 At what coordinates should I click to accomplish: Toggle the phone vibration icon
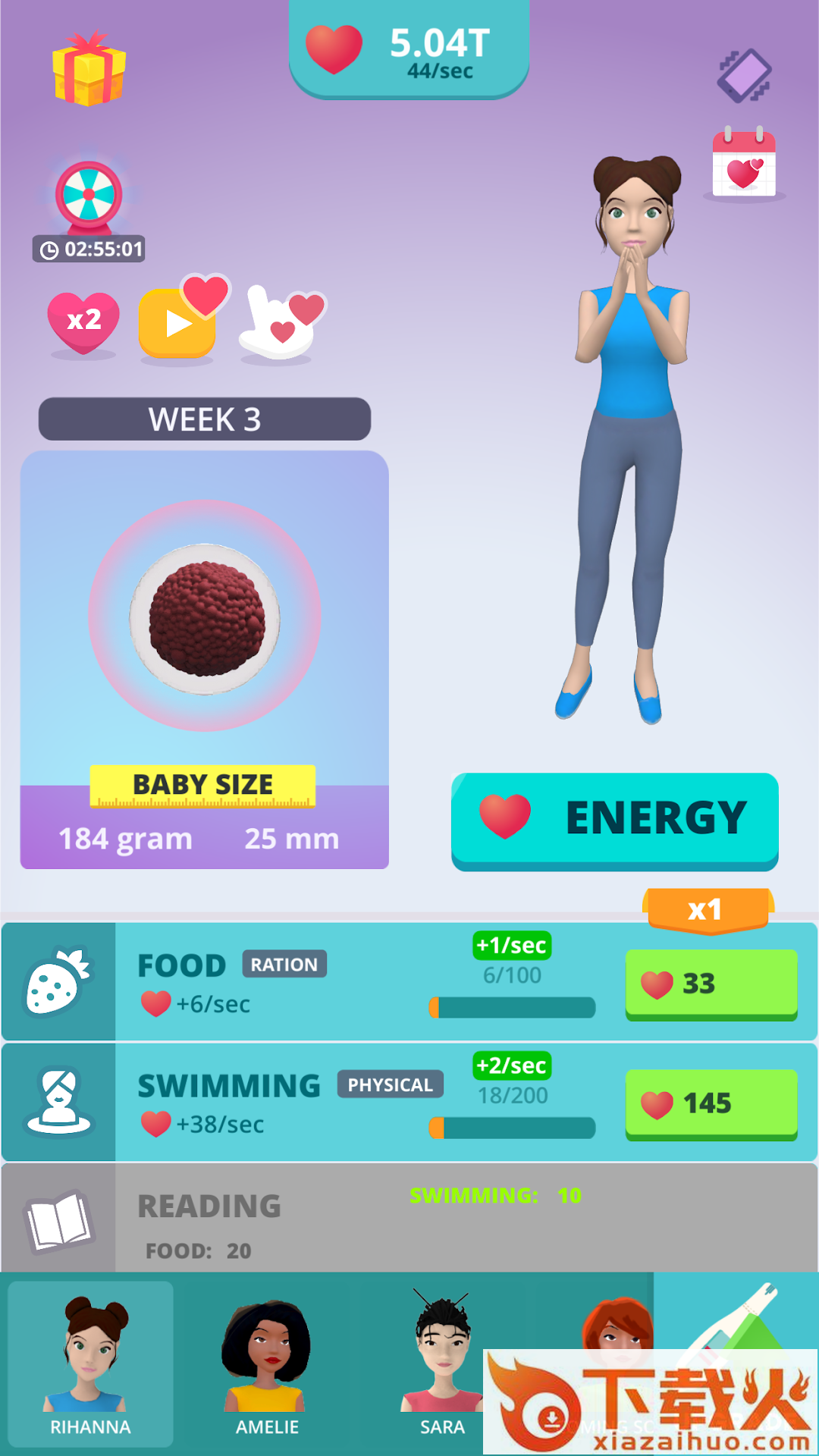(745, 75)
